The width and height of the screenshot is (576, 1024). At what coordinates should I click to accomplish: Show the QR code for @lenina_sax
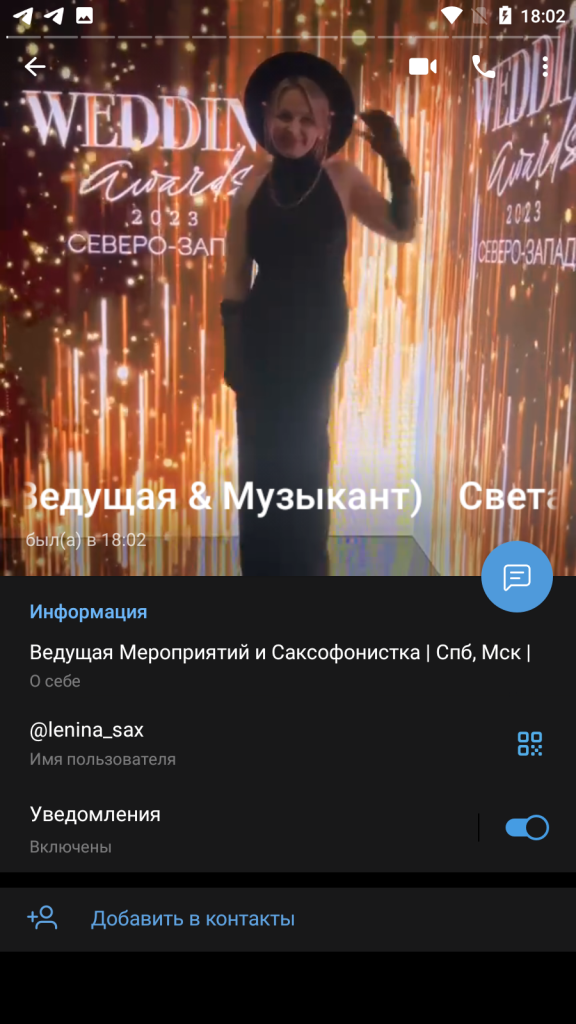[x=530, y=744]
